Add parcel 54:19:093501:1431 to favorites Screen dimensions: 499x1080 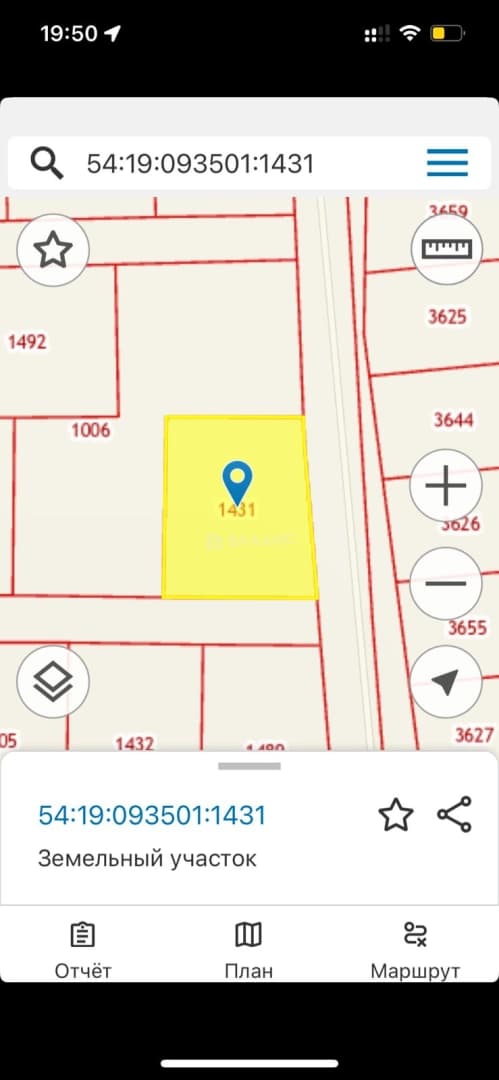point(396,816)
